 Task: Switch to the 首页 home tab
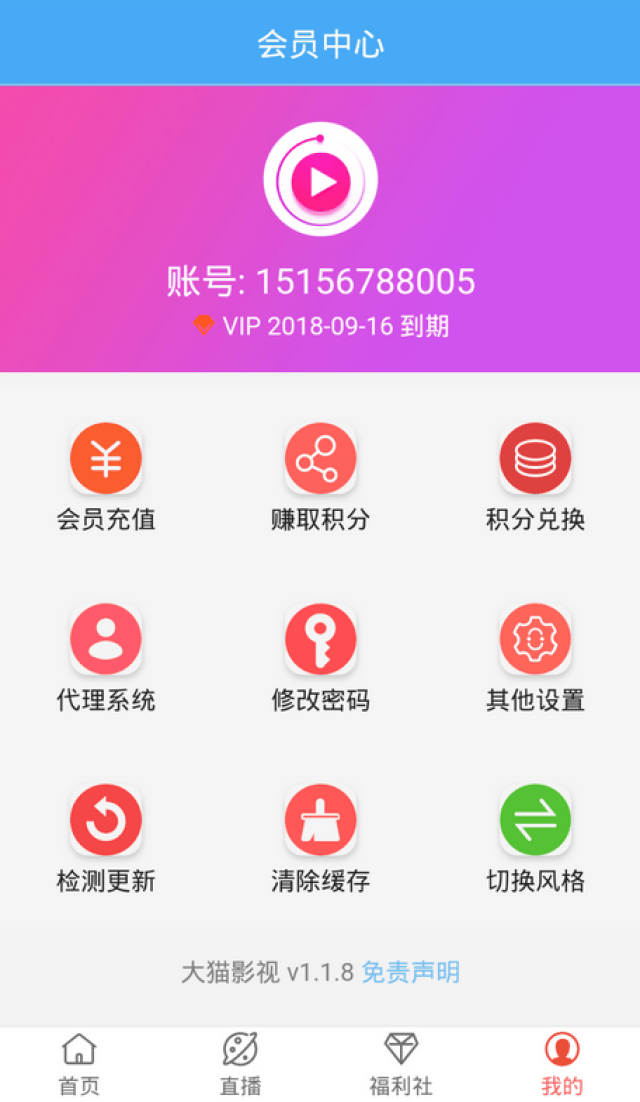pos(79,1065)
